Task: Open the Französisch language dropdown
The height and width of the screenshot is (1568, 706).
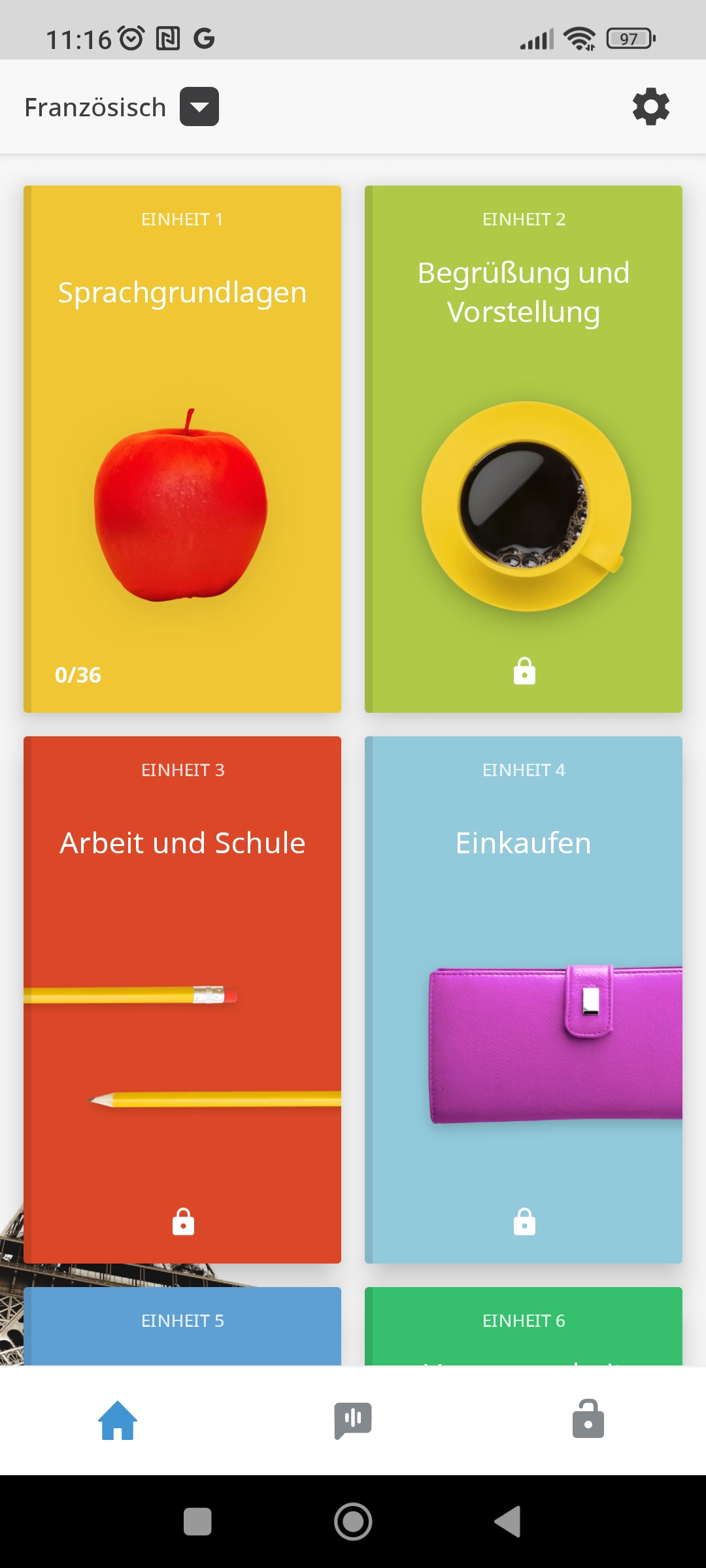Action: (x=199, y=106)
